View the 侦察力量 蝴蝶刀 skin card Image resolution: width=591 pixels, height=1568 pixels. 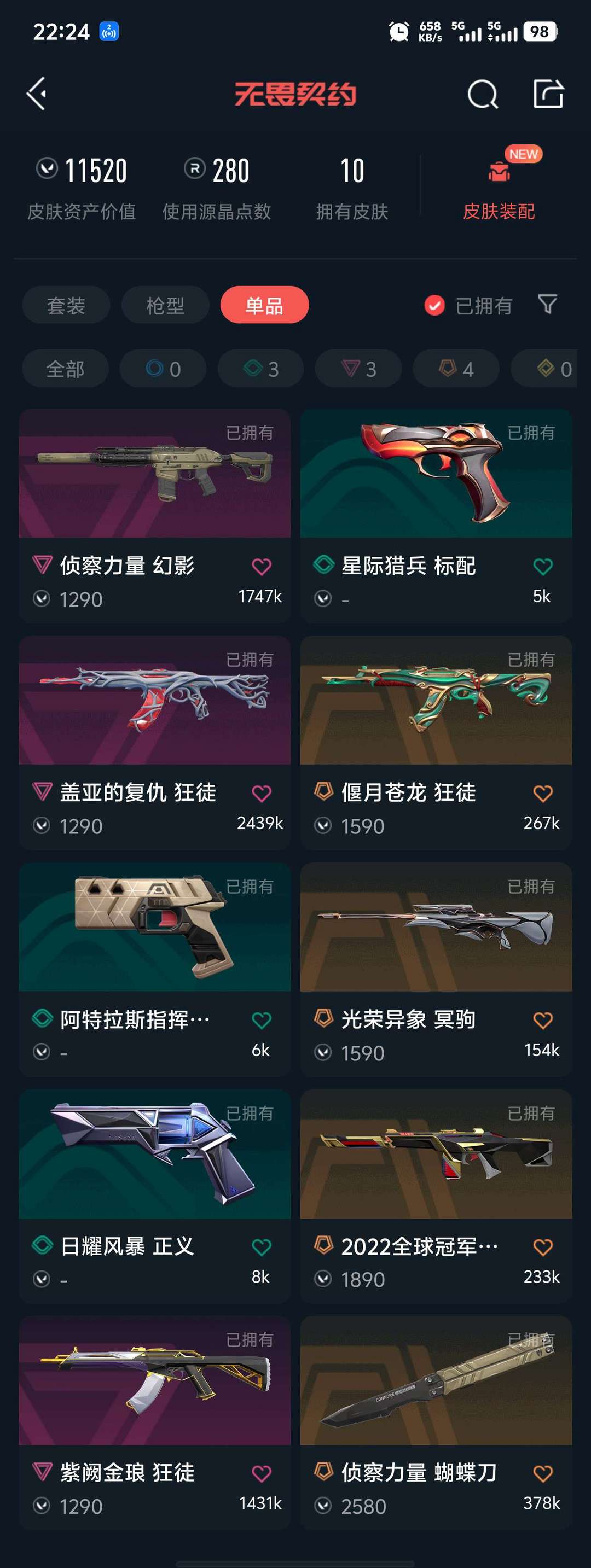[x=436, y=1424]
